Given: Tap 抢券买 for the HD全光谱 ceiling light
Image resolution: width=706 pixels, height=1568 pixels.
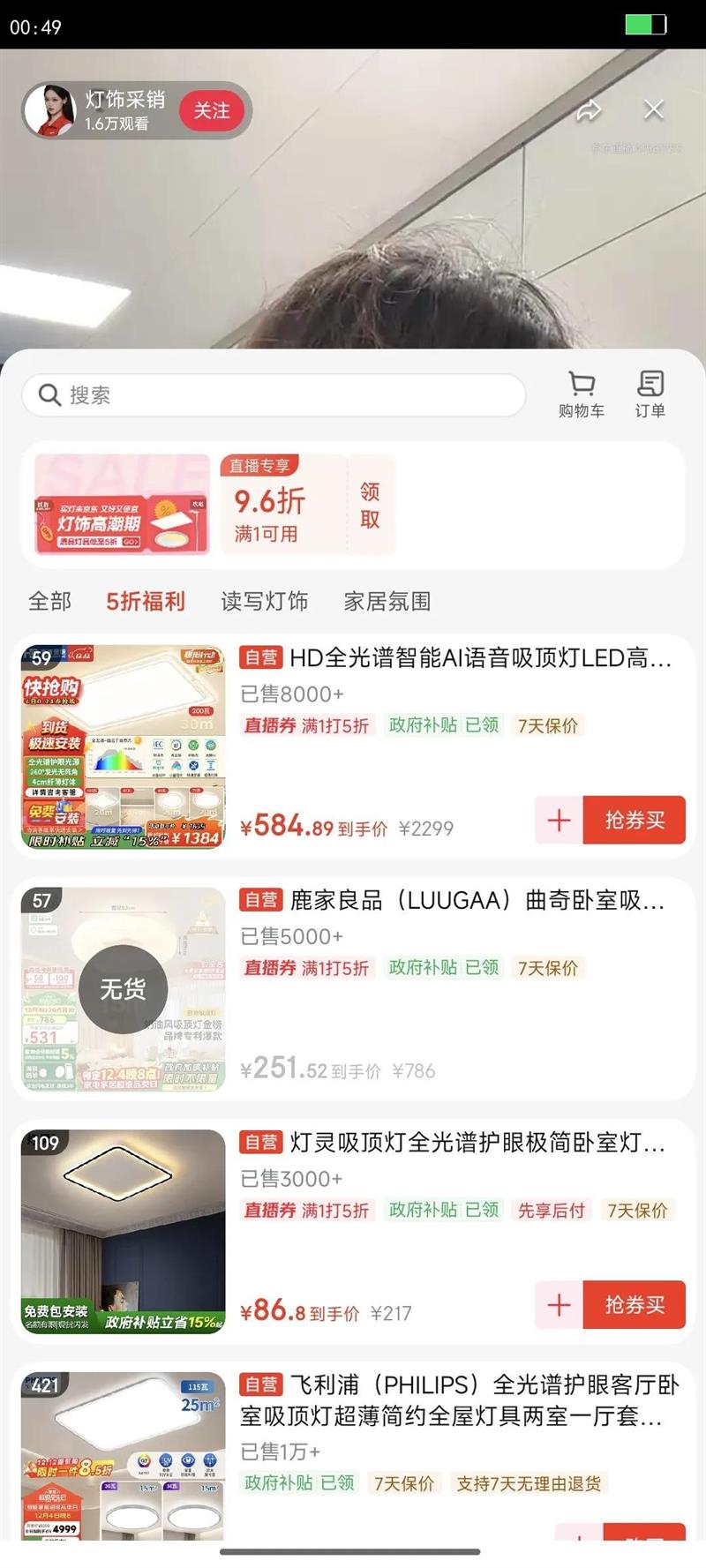Looking at the screenshot, I should (635, 820).
